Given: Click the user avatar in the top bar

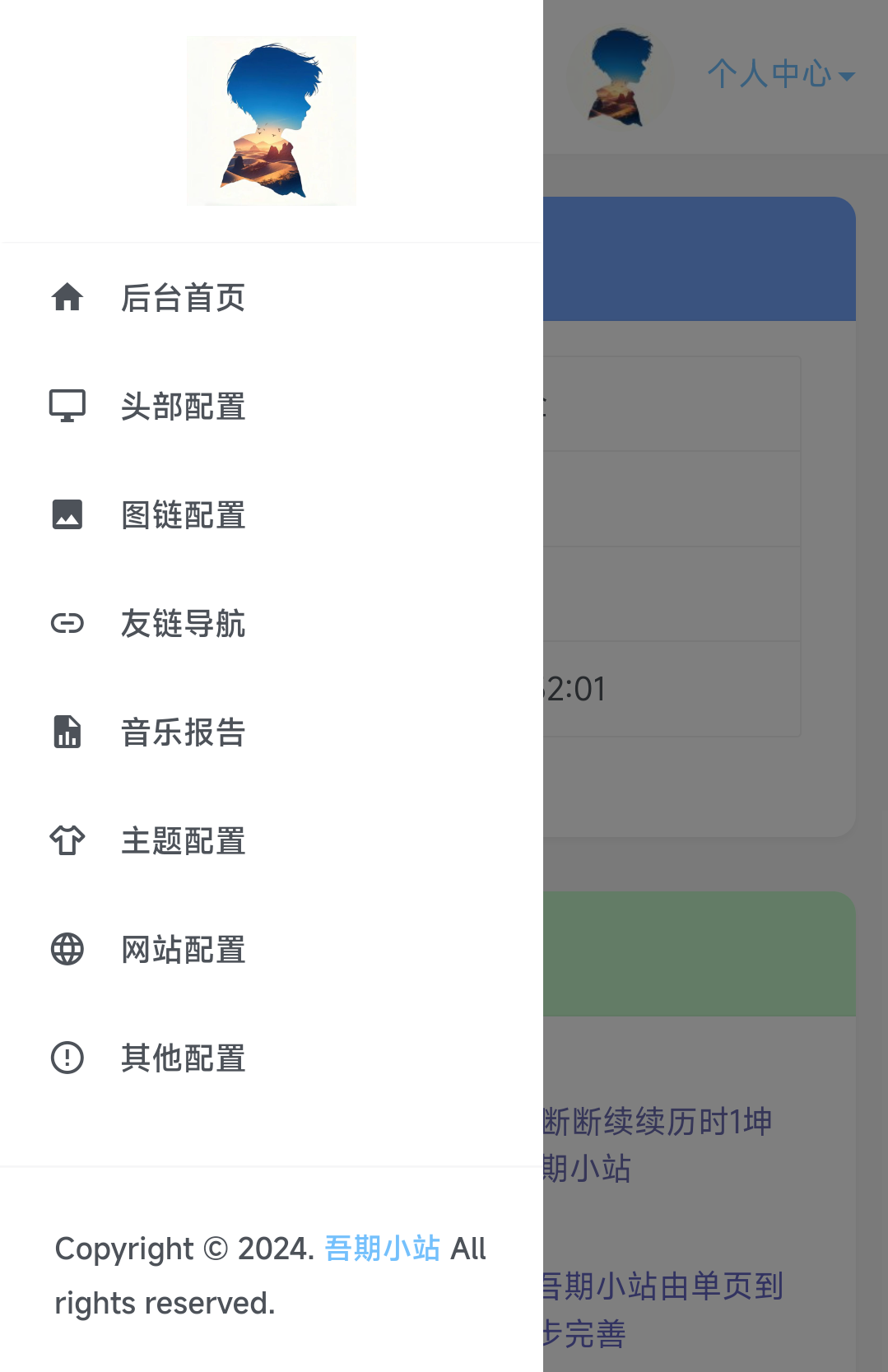Looking at the screenshot, I should pos(618,76).
